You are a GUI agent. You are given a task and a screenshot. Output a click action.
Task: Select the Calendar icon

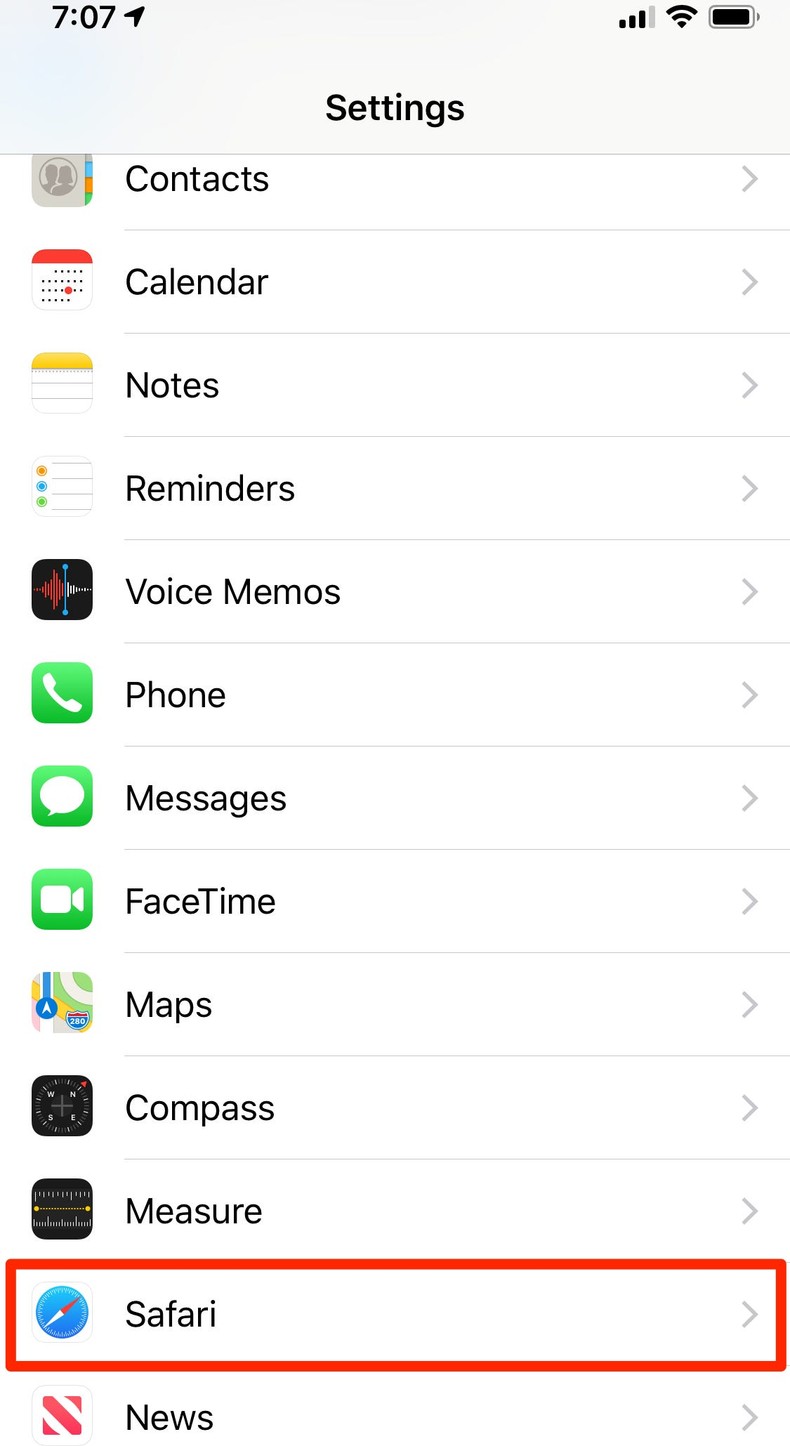click(x=61, y=280)
